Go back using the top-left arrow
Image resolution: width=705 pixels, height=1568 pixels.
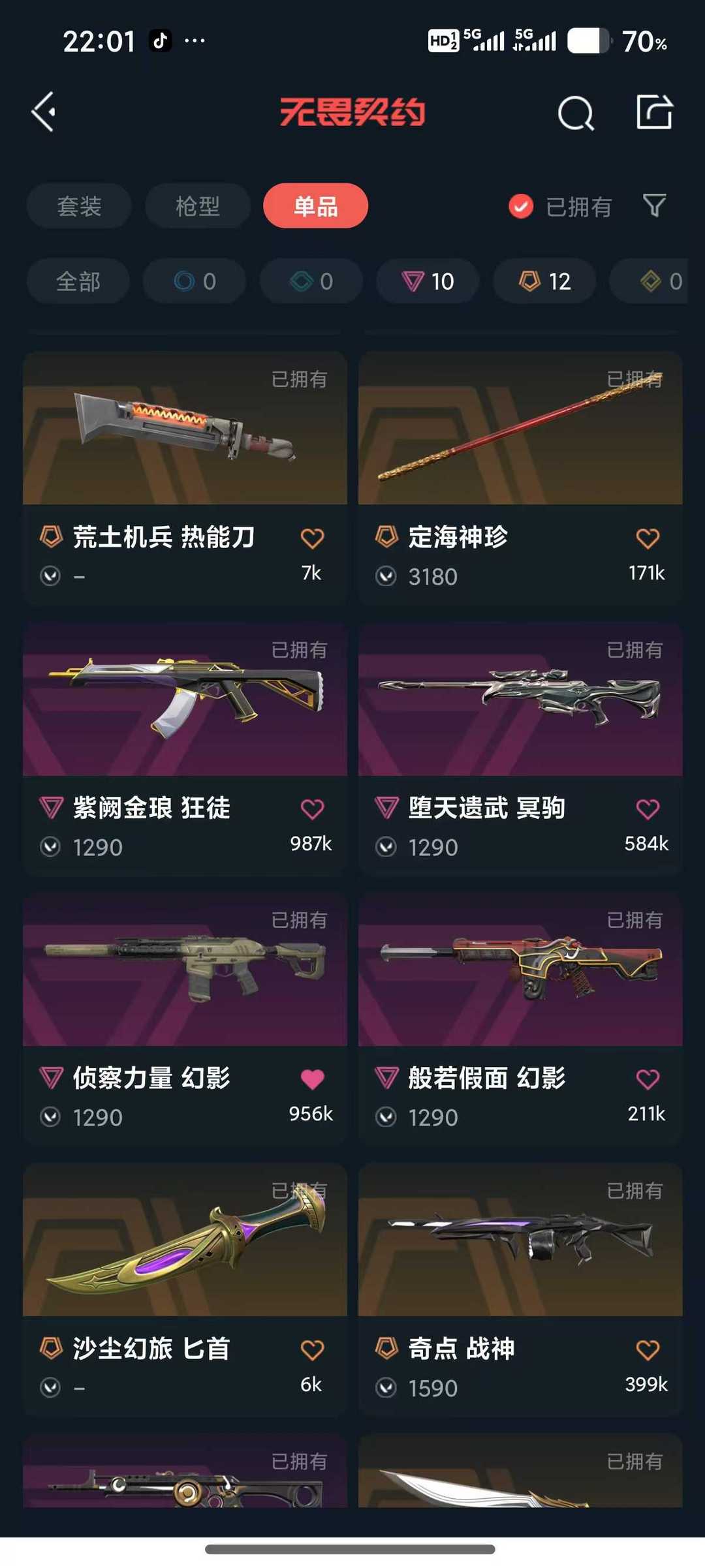[44, 112]
